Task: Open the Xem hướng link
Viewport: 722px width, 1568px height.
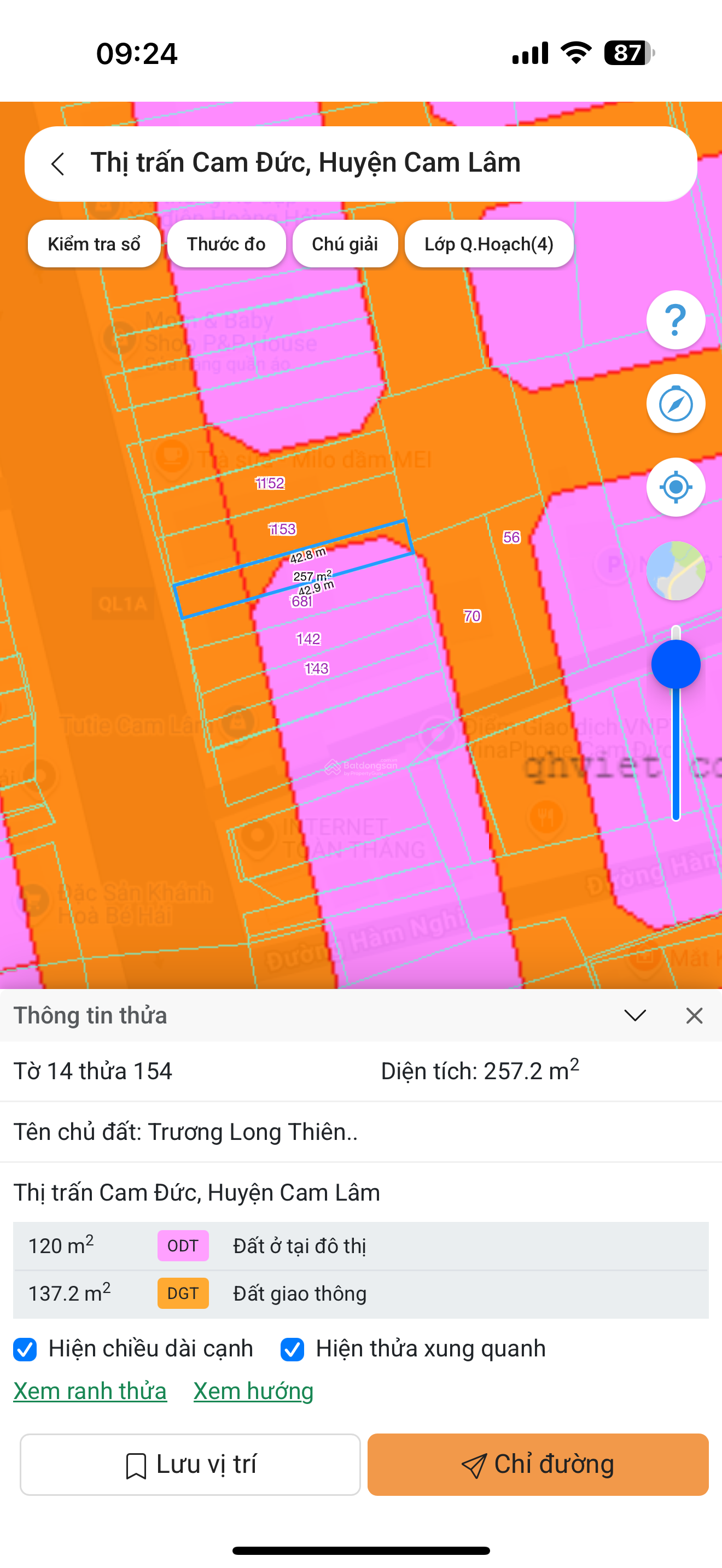Action: click(x=253, y=1391)
